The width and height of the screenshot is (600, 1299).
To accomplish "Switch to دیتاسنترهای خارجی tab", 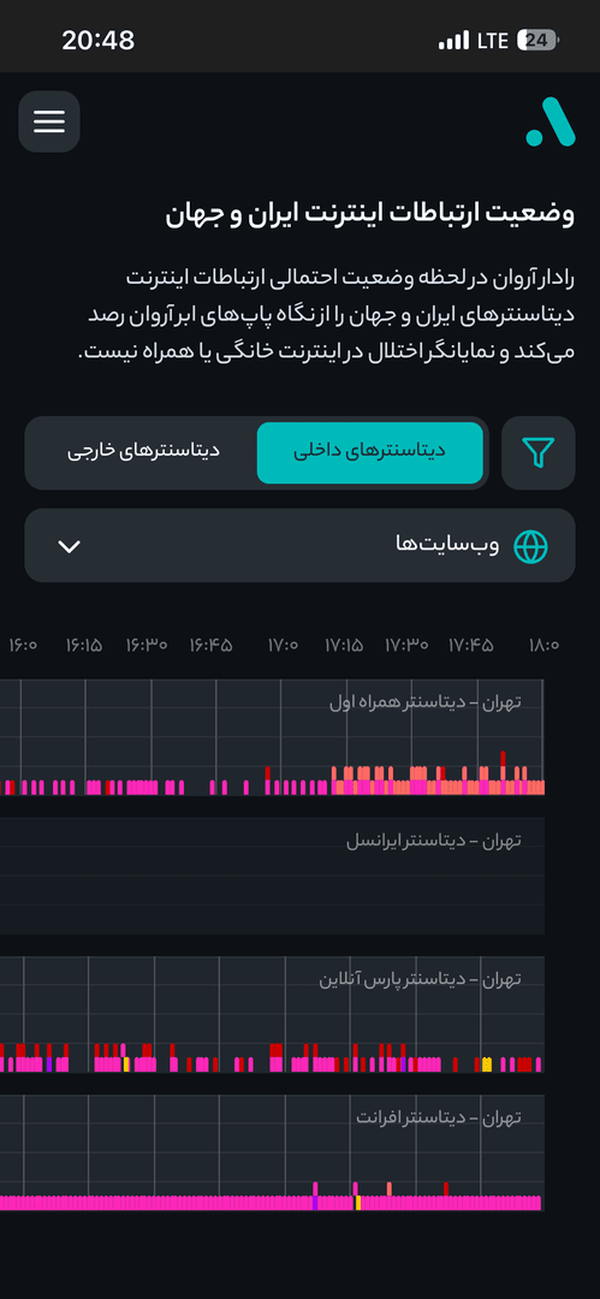I will tap(144, 453).
